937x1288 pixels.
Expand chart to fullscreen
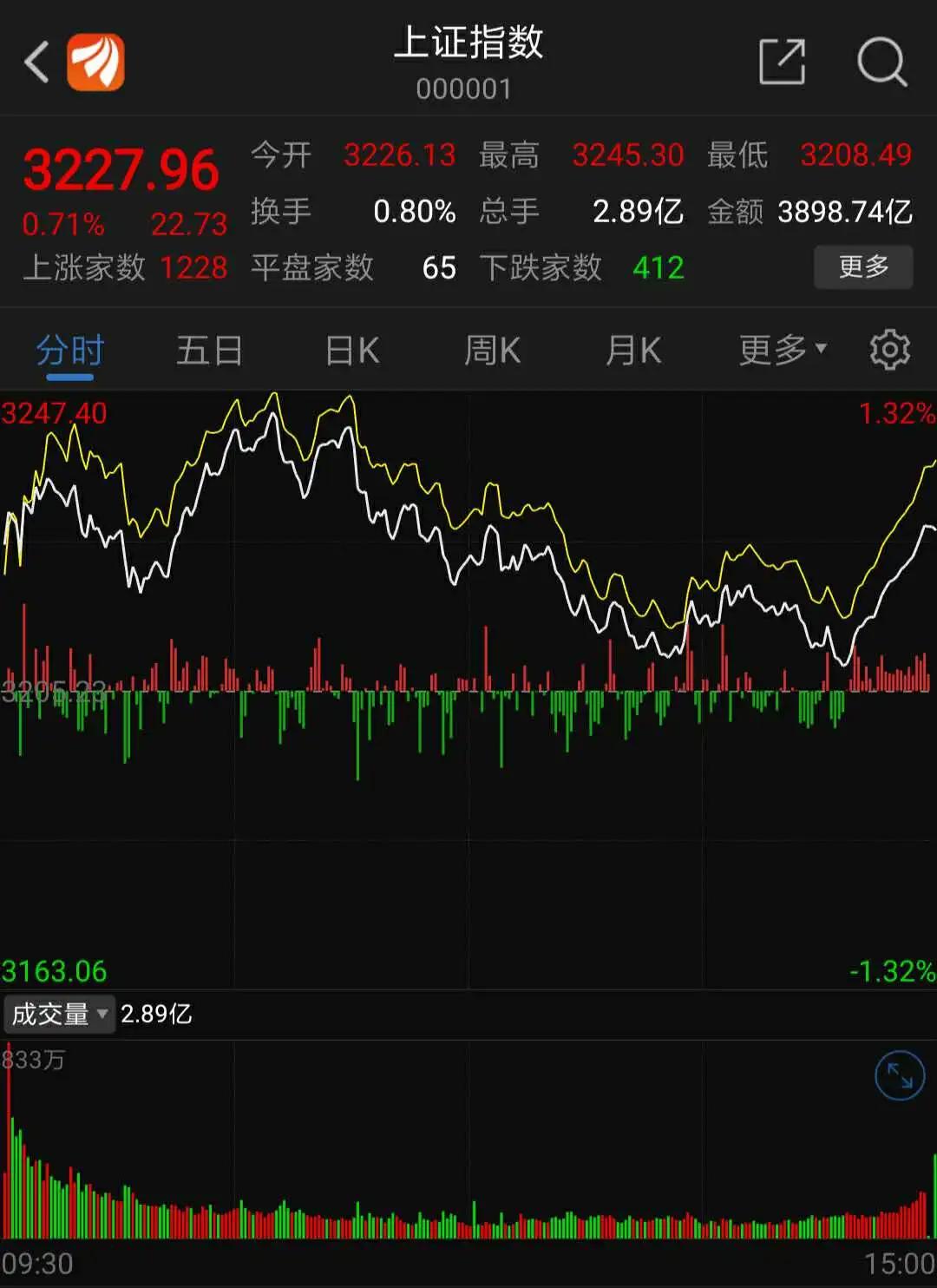900,1076
